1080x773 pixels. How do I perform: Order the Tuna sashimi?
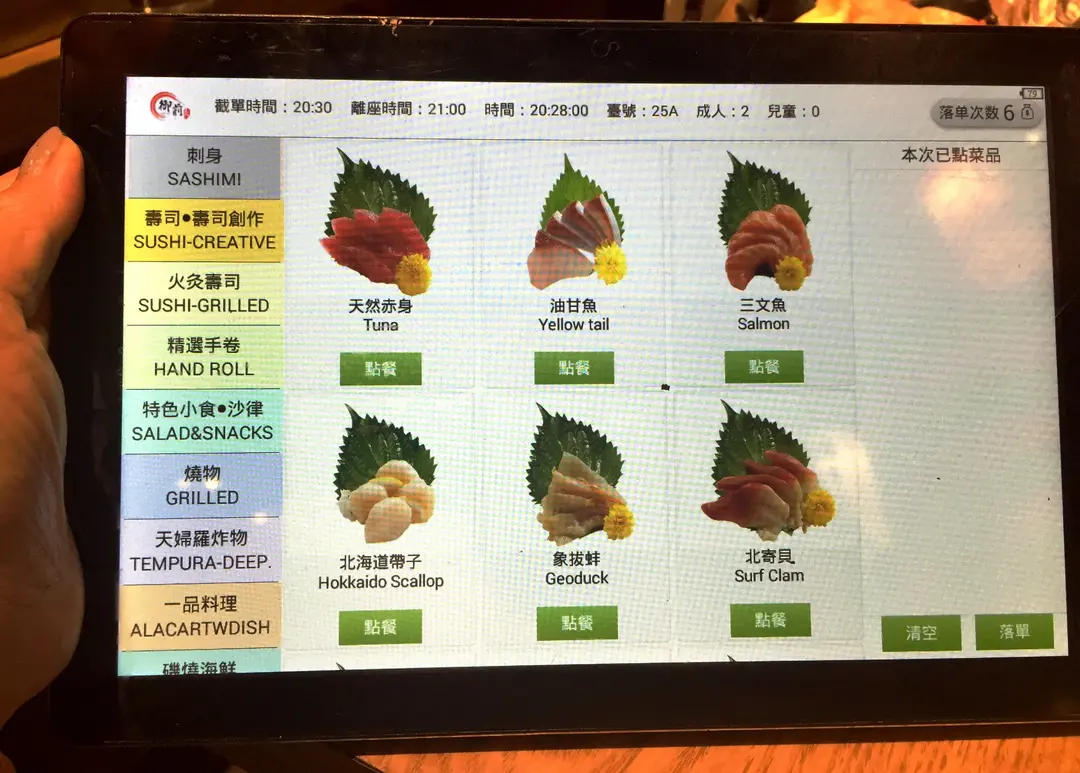(380, 368)
